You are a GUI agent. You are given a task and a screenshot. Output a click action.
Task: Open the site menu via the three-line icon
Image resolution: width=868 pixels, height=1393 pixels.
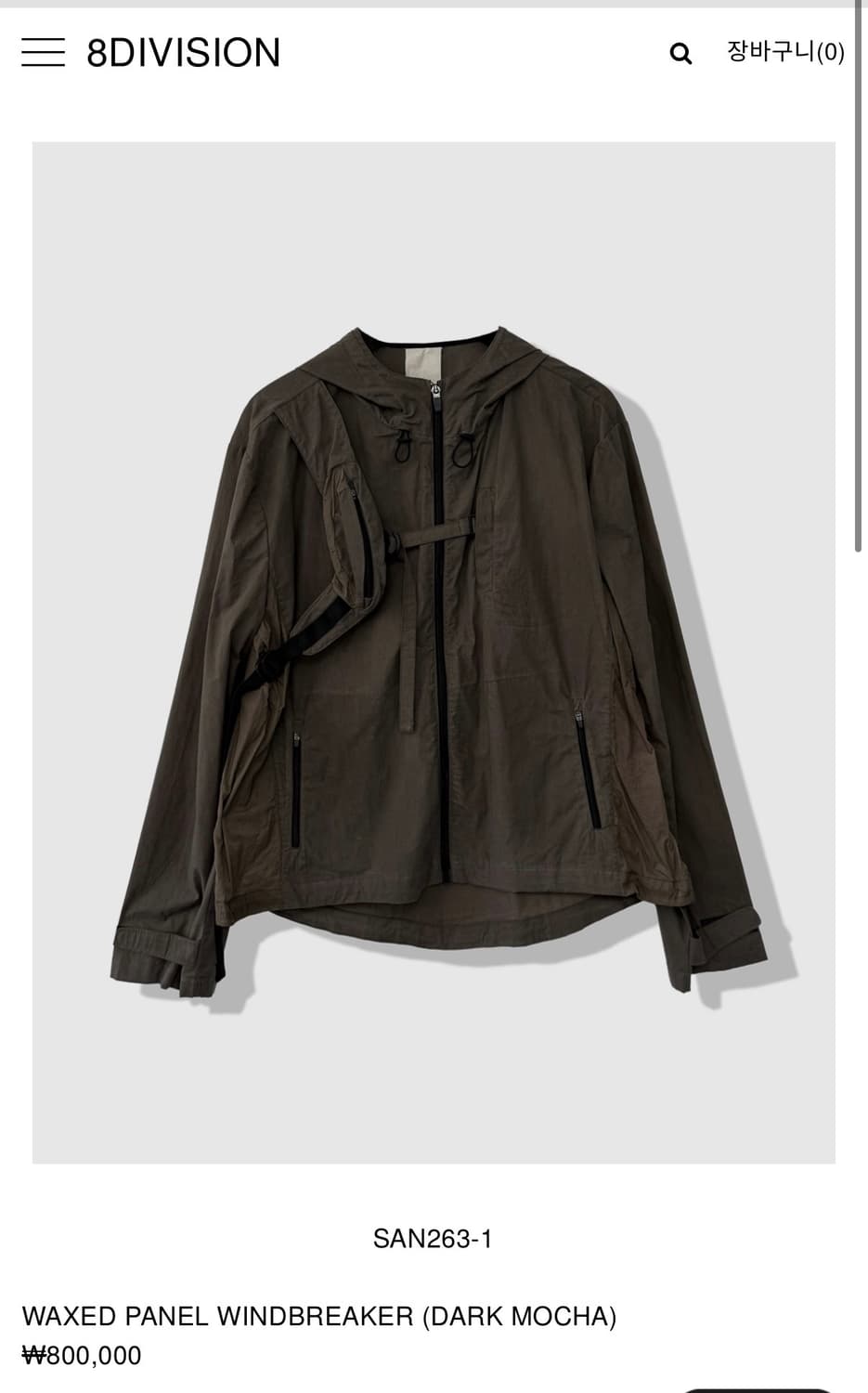[45, 54]
